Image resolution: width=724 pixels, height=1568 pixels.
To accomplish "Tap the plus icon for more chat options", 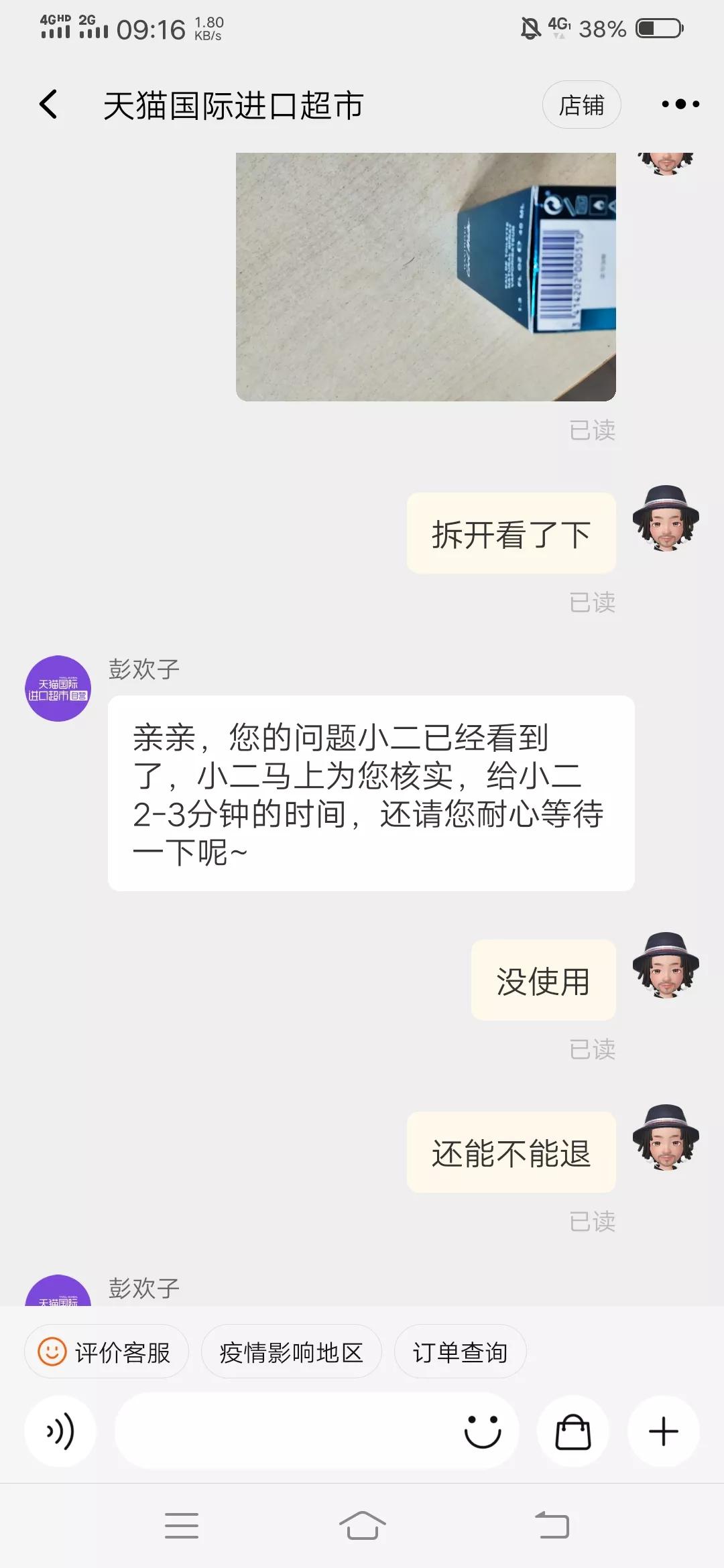I will pyautogui.click(x=663, y=1431).
